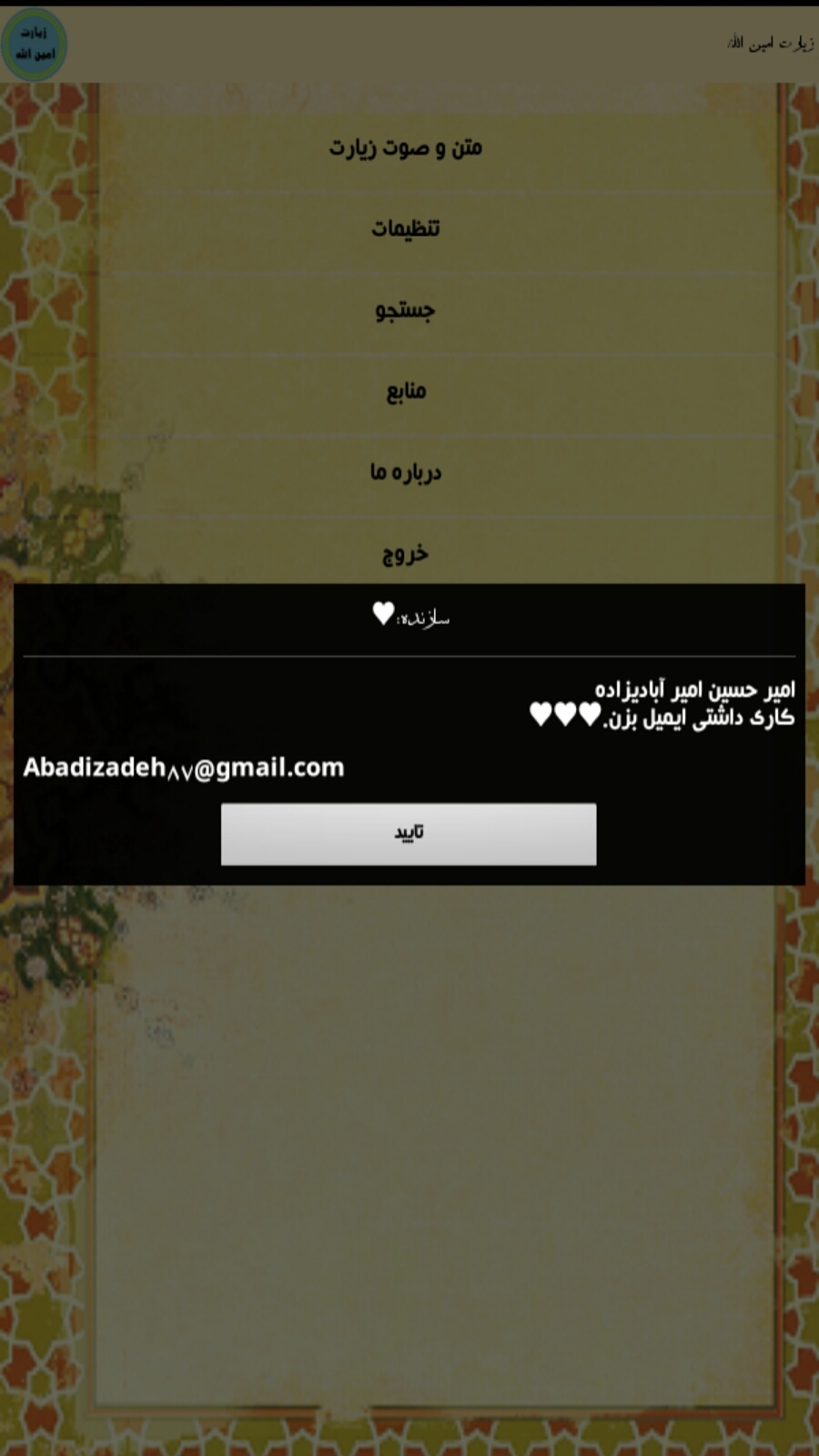Open متن و صوت زیارت menu item
The width and height of the screenshot is (819, 1456).
click(406, 147)
